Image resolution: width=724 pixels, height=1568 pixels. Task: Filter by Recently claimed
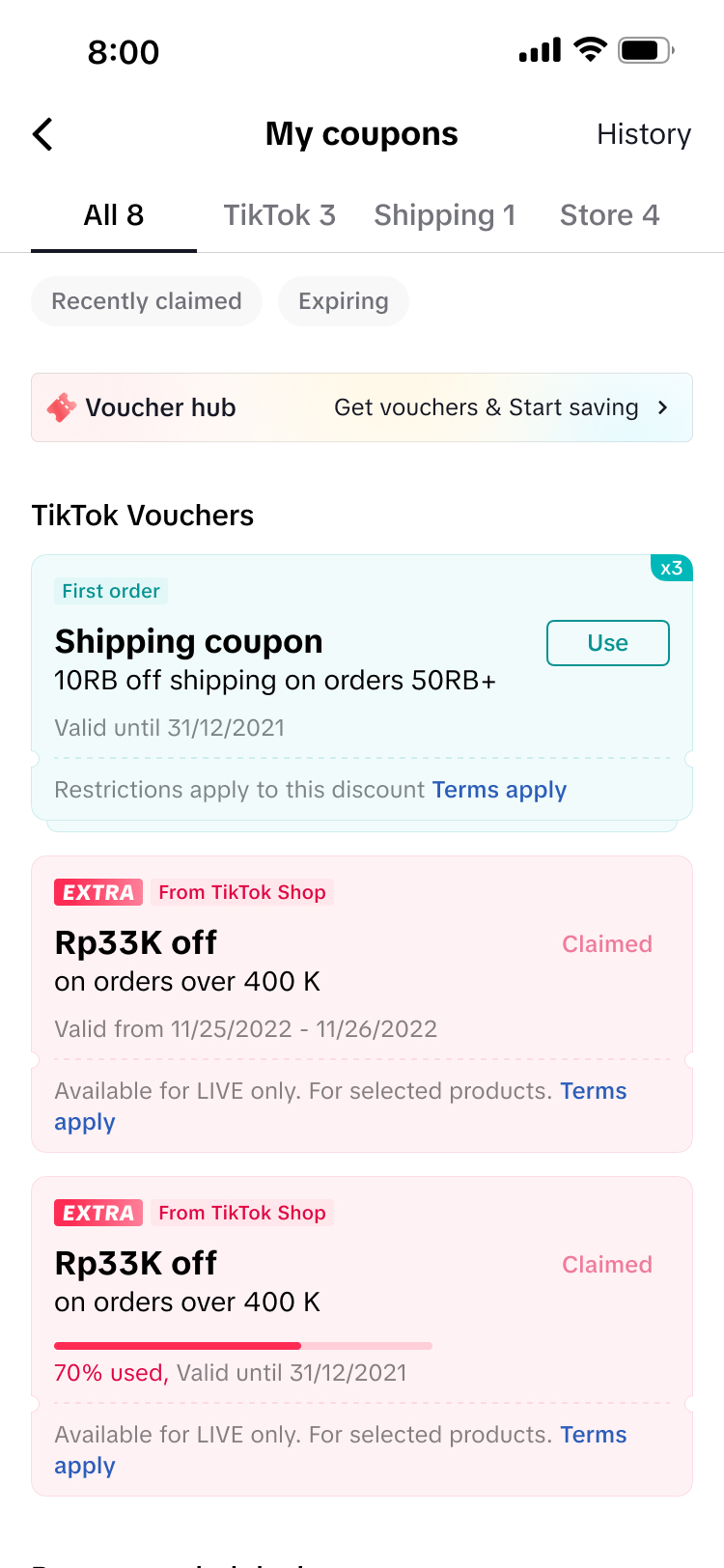click(147, 301)
